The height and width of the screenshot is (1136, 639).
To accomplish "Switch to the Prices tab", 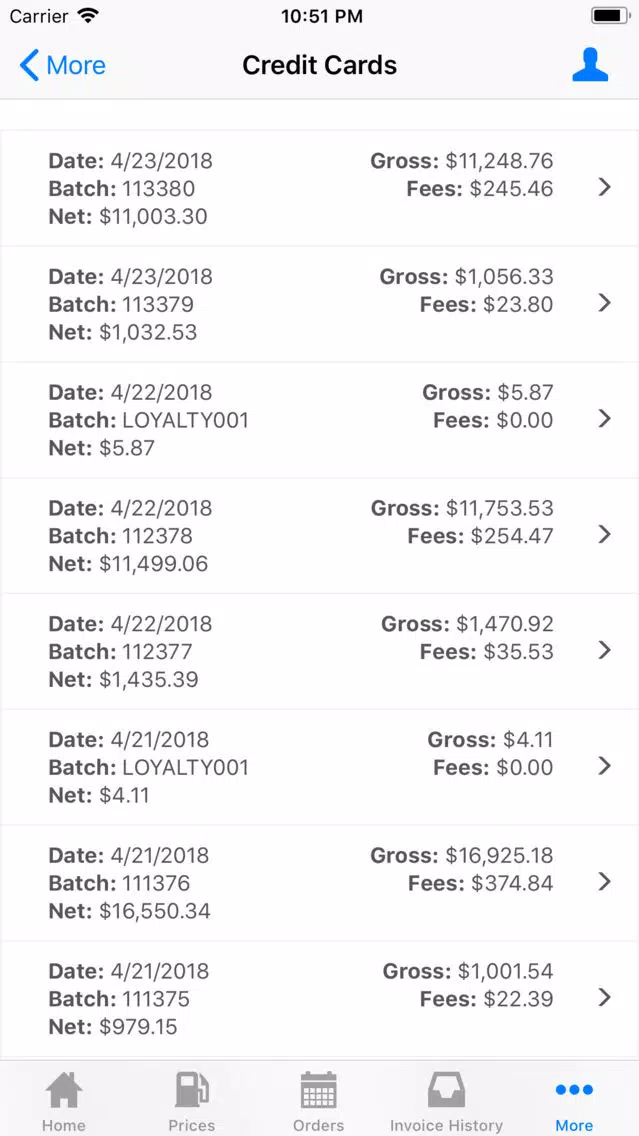I will pyautogui.click(x=192, y=1101).
